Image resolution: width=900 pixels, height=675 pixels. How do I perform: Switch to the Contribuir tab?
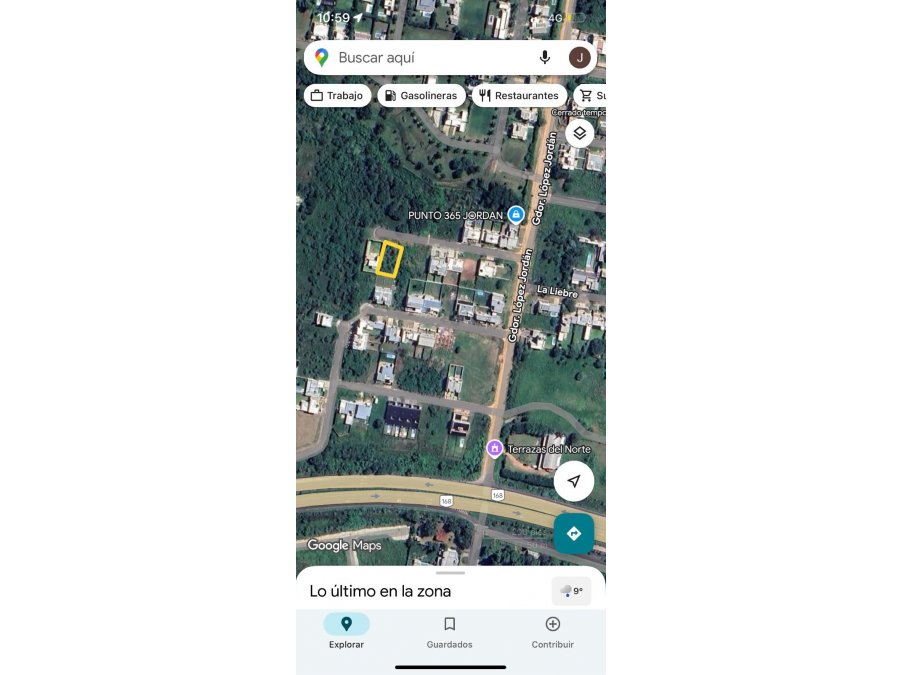(552, 632)
